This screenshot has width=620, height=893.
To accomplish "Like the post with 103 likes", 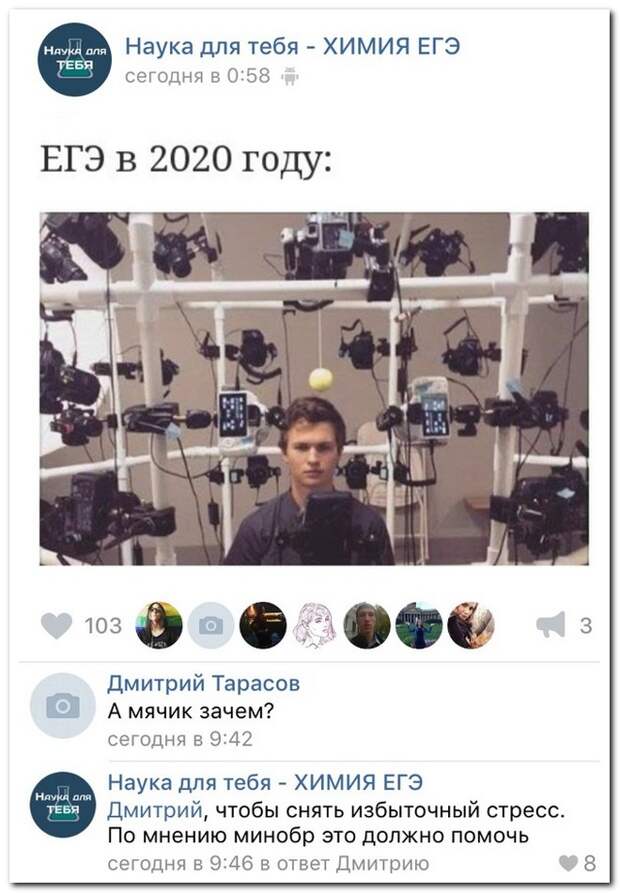I will [57, 626].
